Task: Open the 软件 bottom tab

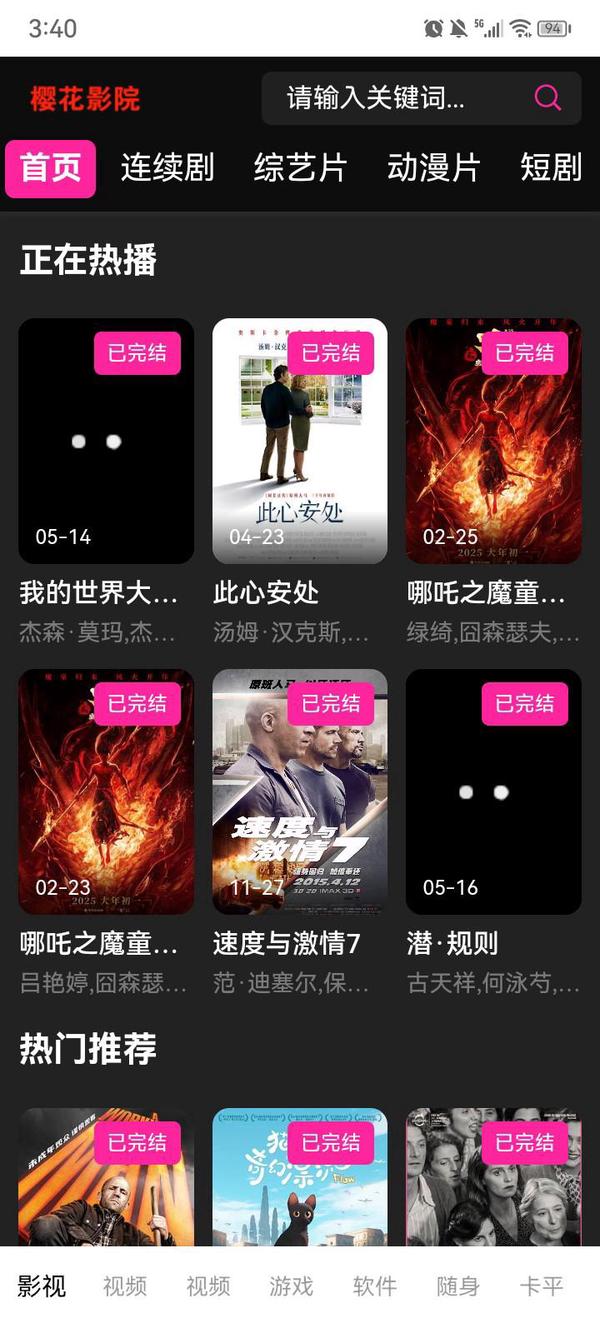Action: click(375, 1286)
